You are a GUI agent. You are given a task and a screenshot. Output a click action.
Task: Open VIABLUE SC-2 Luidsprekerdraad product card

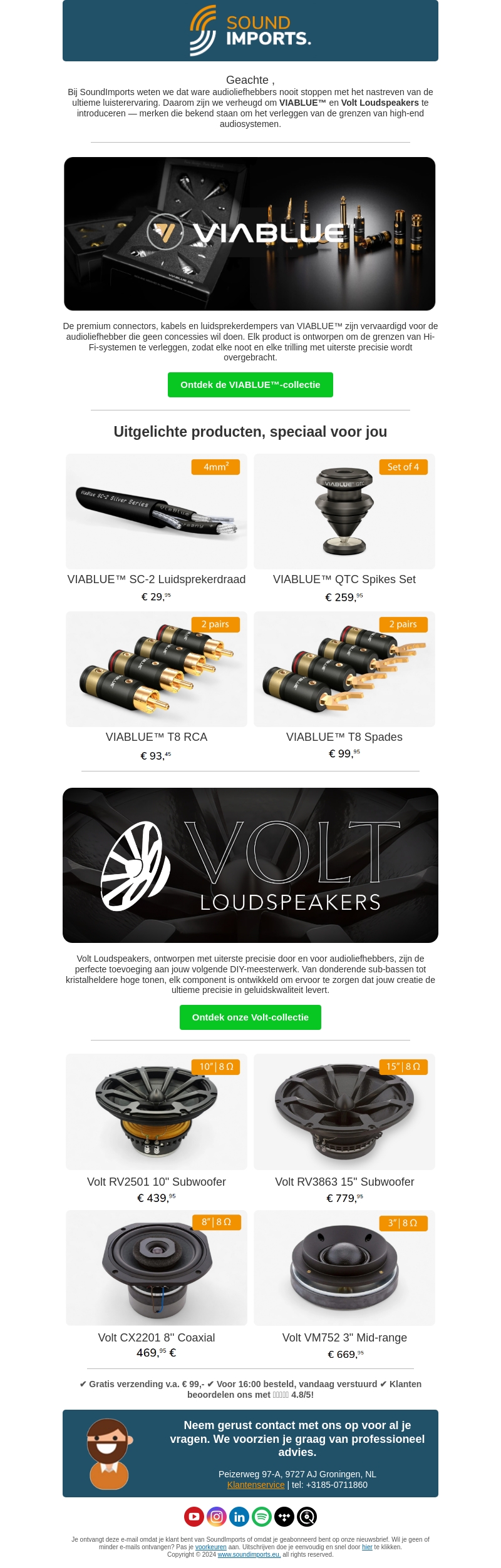coord(157,511)
